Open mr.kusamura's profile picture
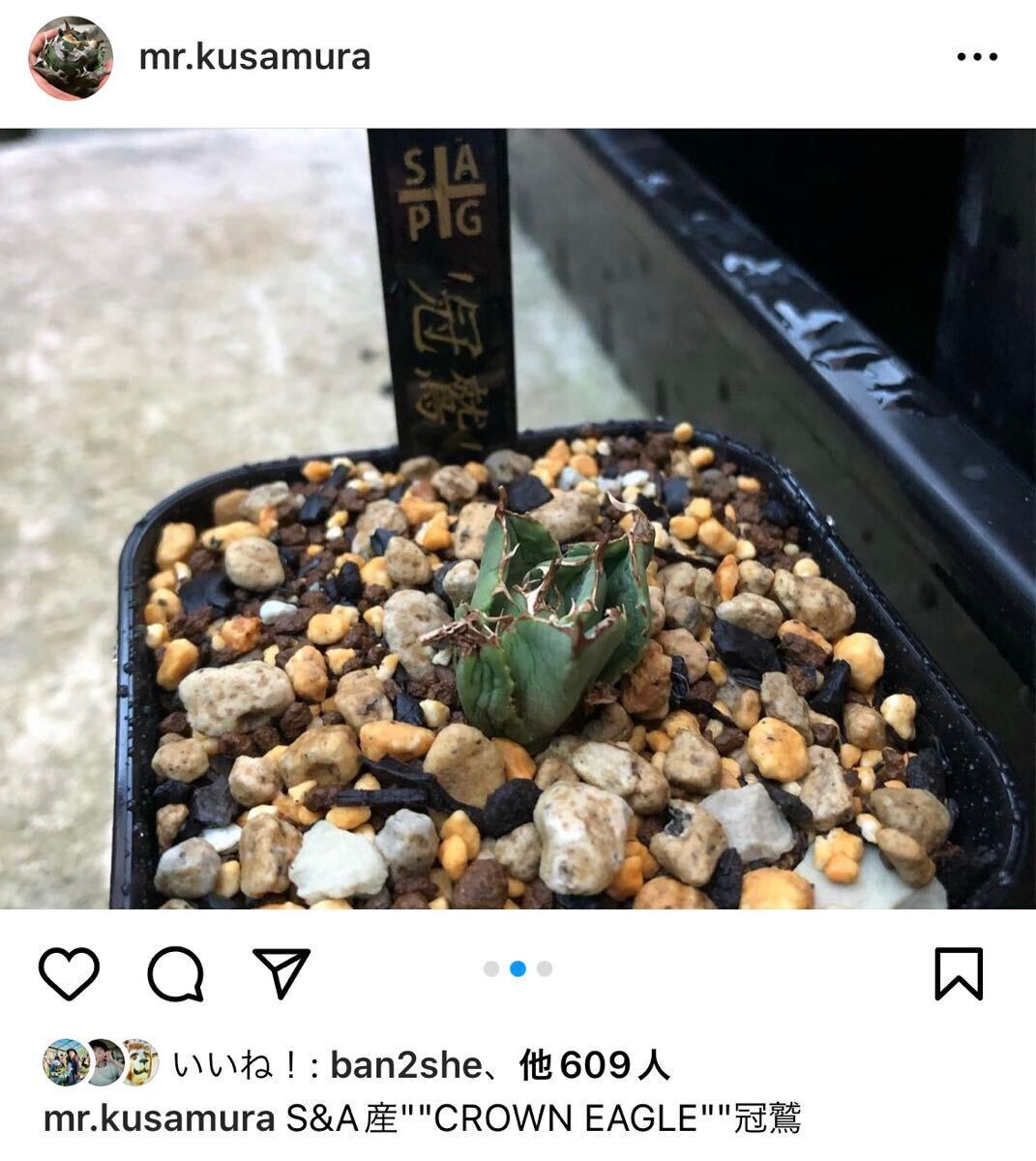Viewport: 1036px width, 1161px height. coord(71,57)
